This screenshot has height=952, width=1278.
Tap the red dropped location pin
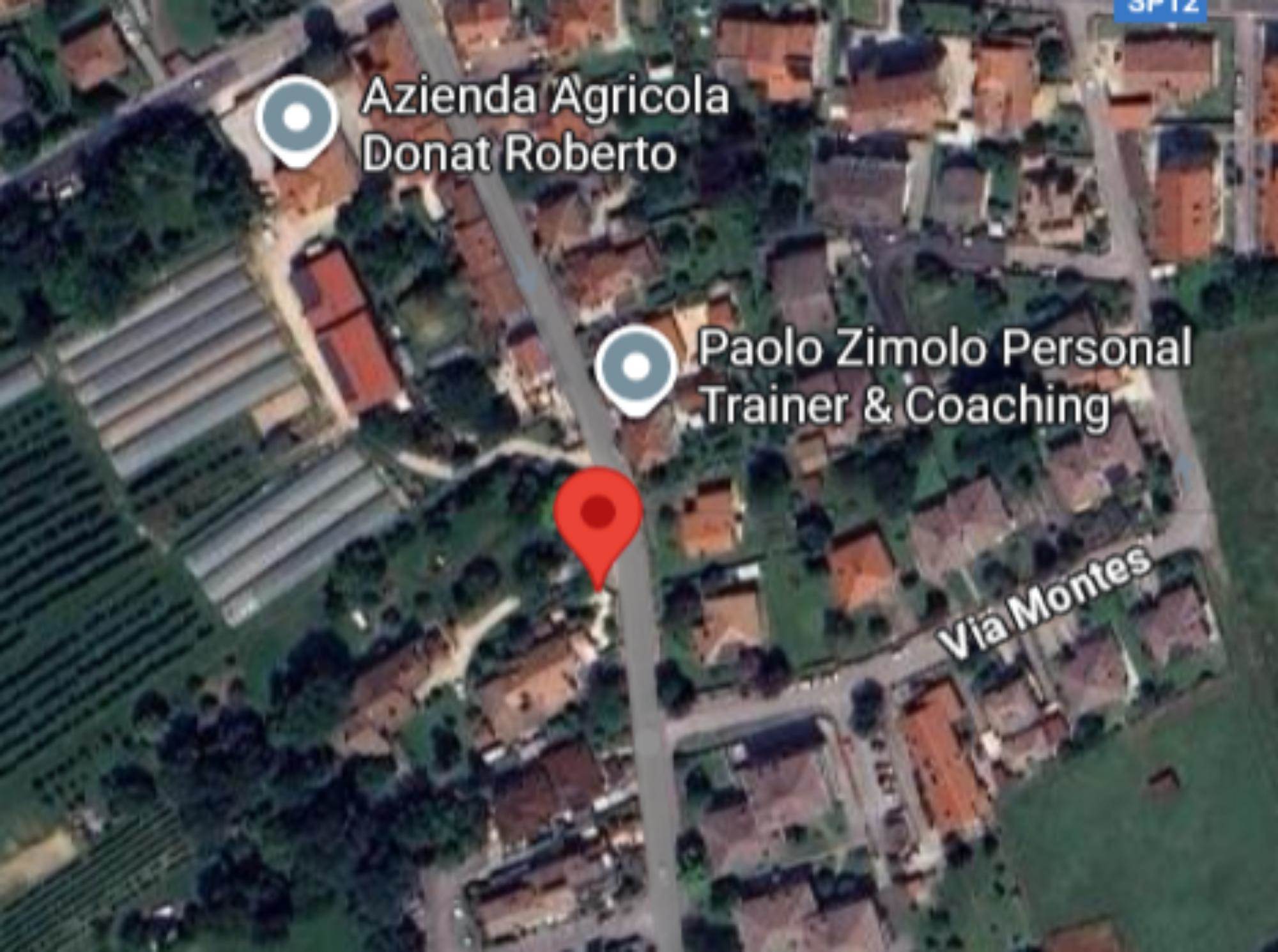tap(597, 516)
